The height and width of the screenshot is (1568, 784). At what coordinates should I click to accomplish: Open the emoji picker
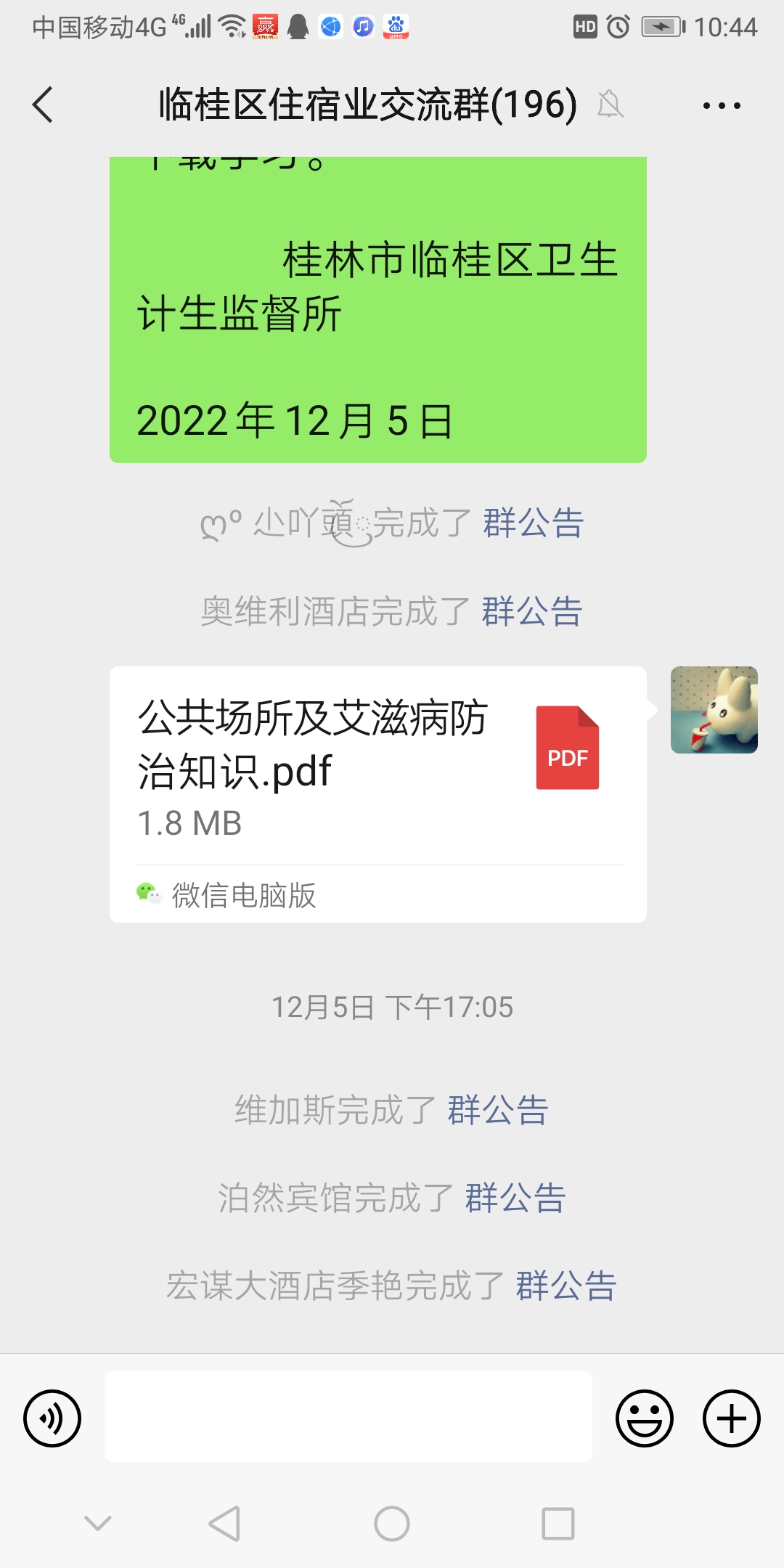click(x=644, y=1418)
